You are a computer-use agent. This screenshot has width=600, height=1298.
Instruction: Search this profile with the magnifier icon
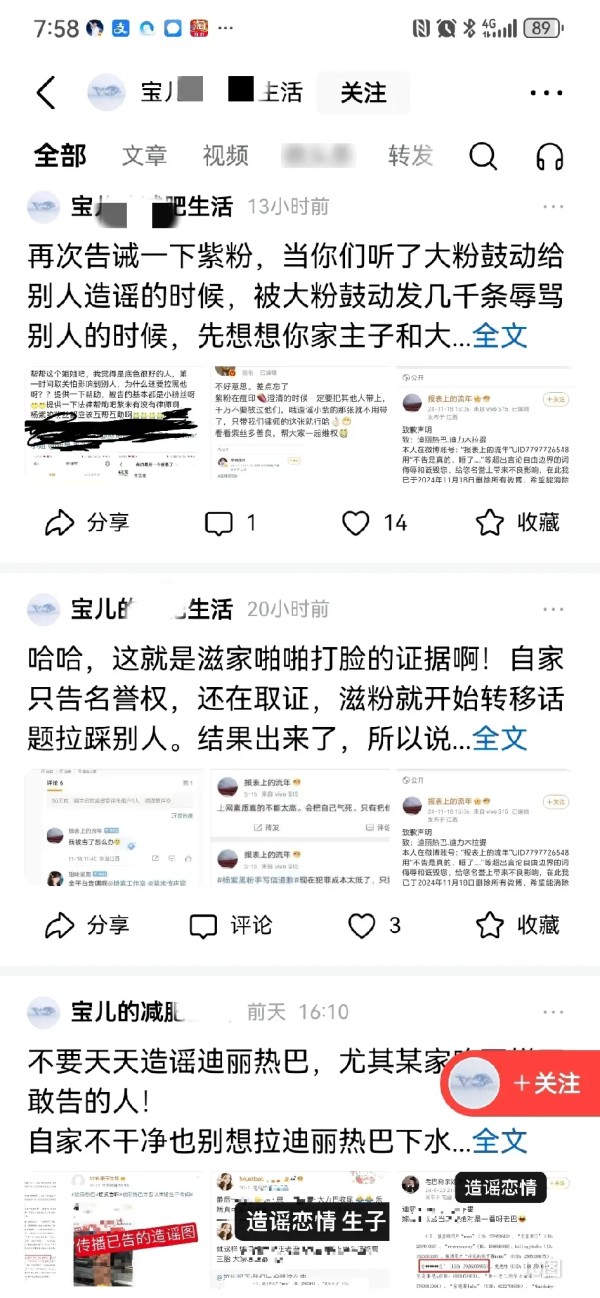pyautogui.click(x=483, y=156)
